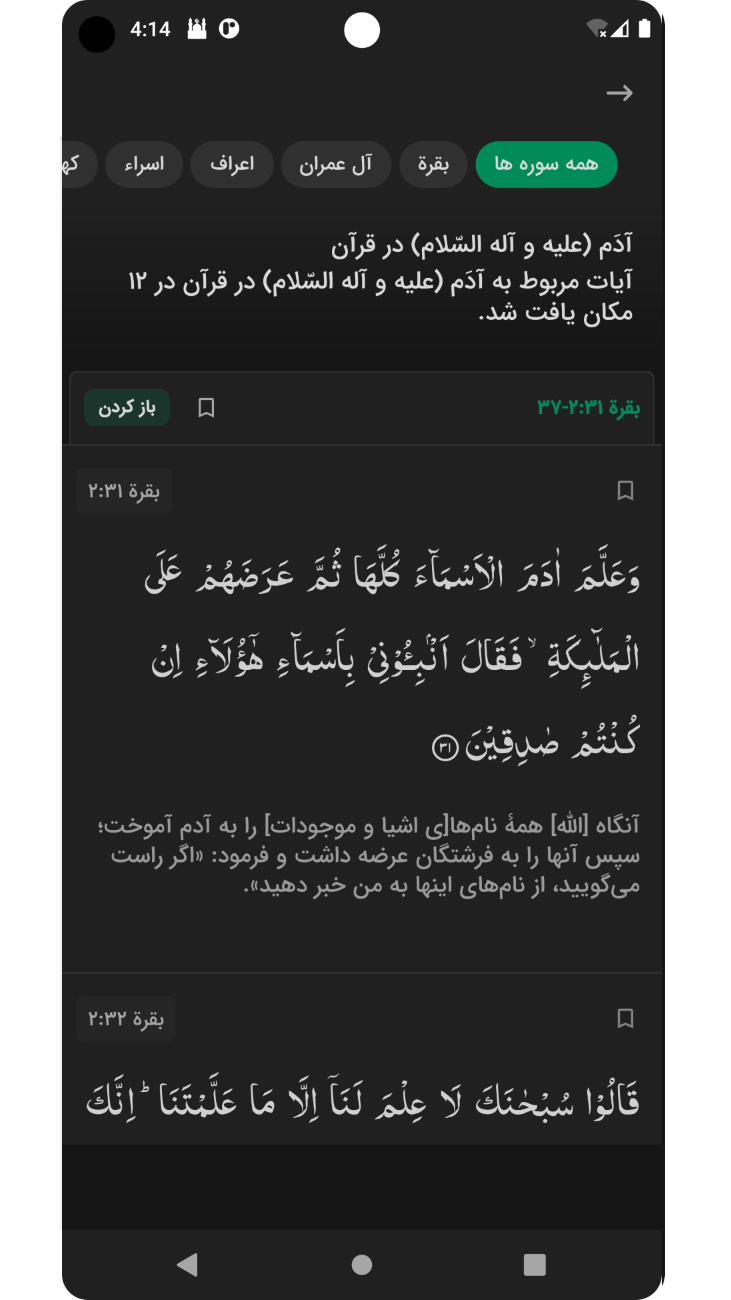Tap the باز کردن button

127,408
